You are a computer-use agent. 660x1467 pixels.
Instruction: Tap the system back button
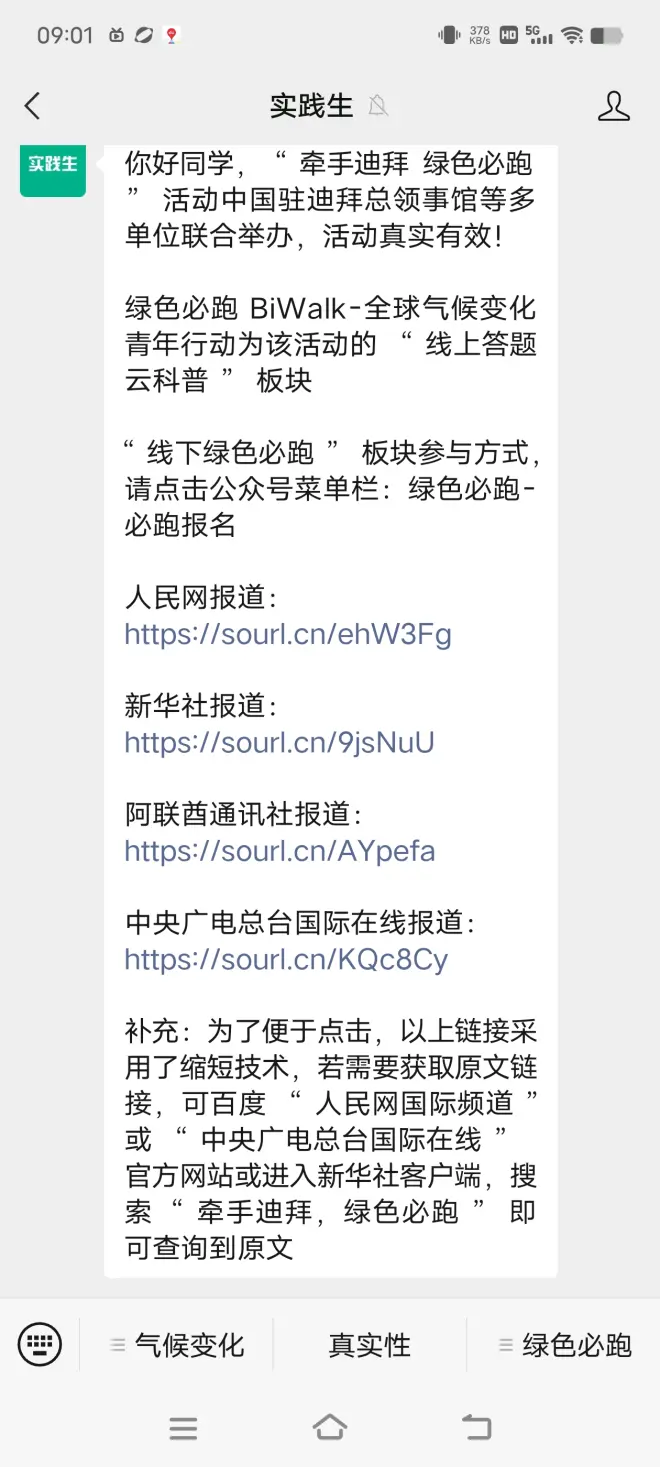pos(476,1427)
